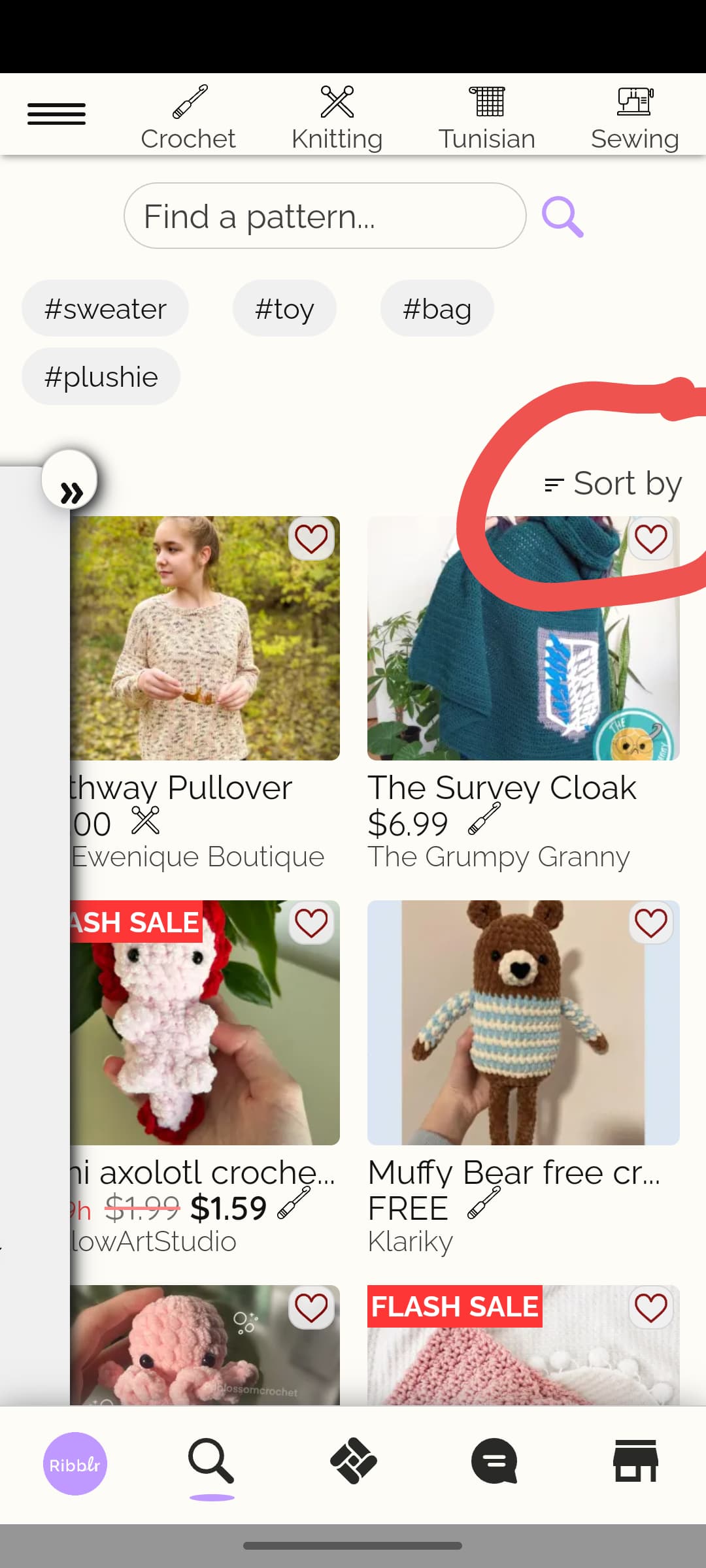706x1568 pixels.
Task: Expand the side panel with double arrows
Action: coord(70,480)
